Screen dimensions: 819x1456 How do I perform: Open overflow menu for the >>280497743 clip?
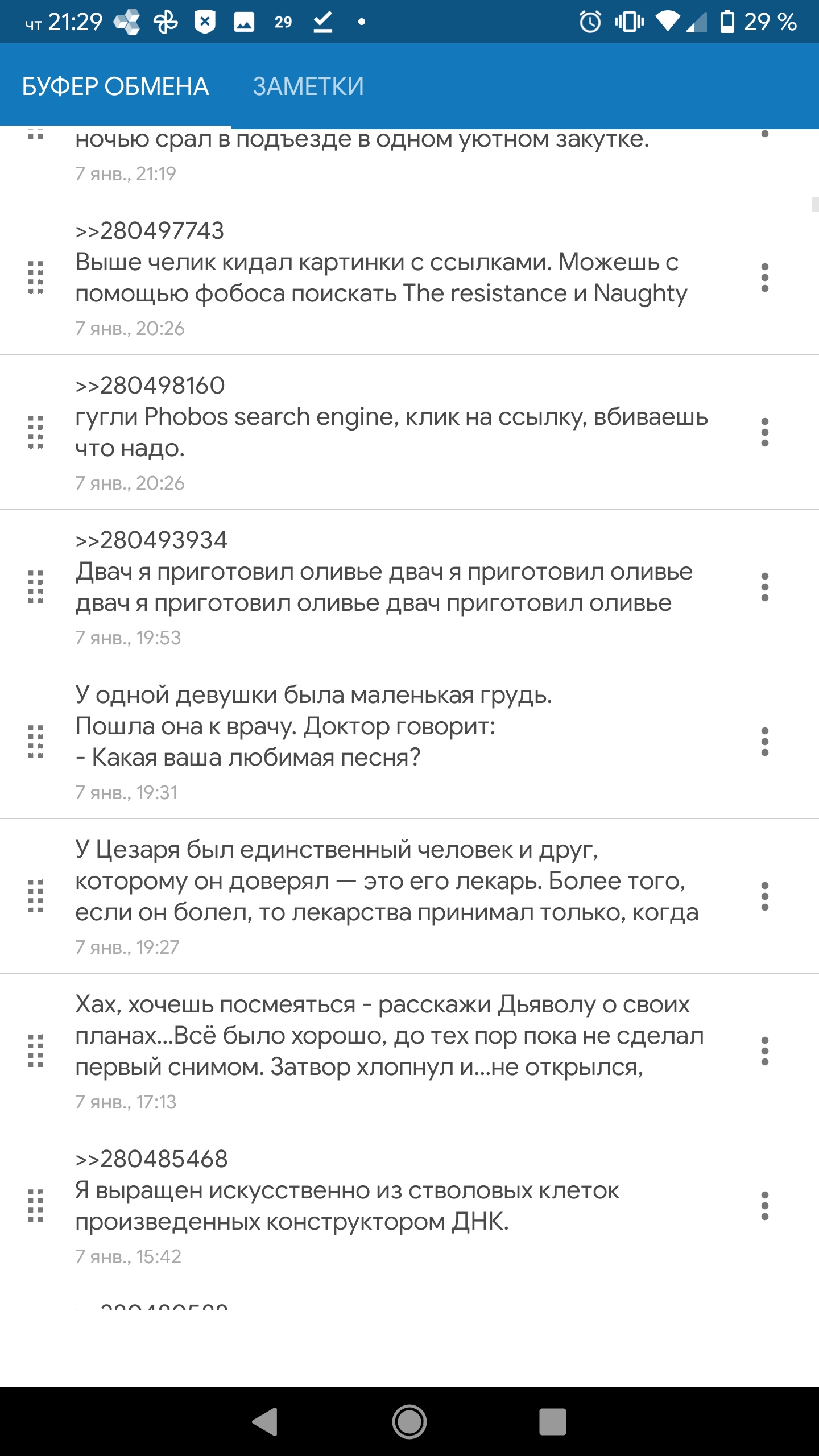(765, 278)
